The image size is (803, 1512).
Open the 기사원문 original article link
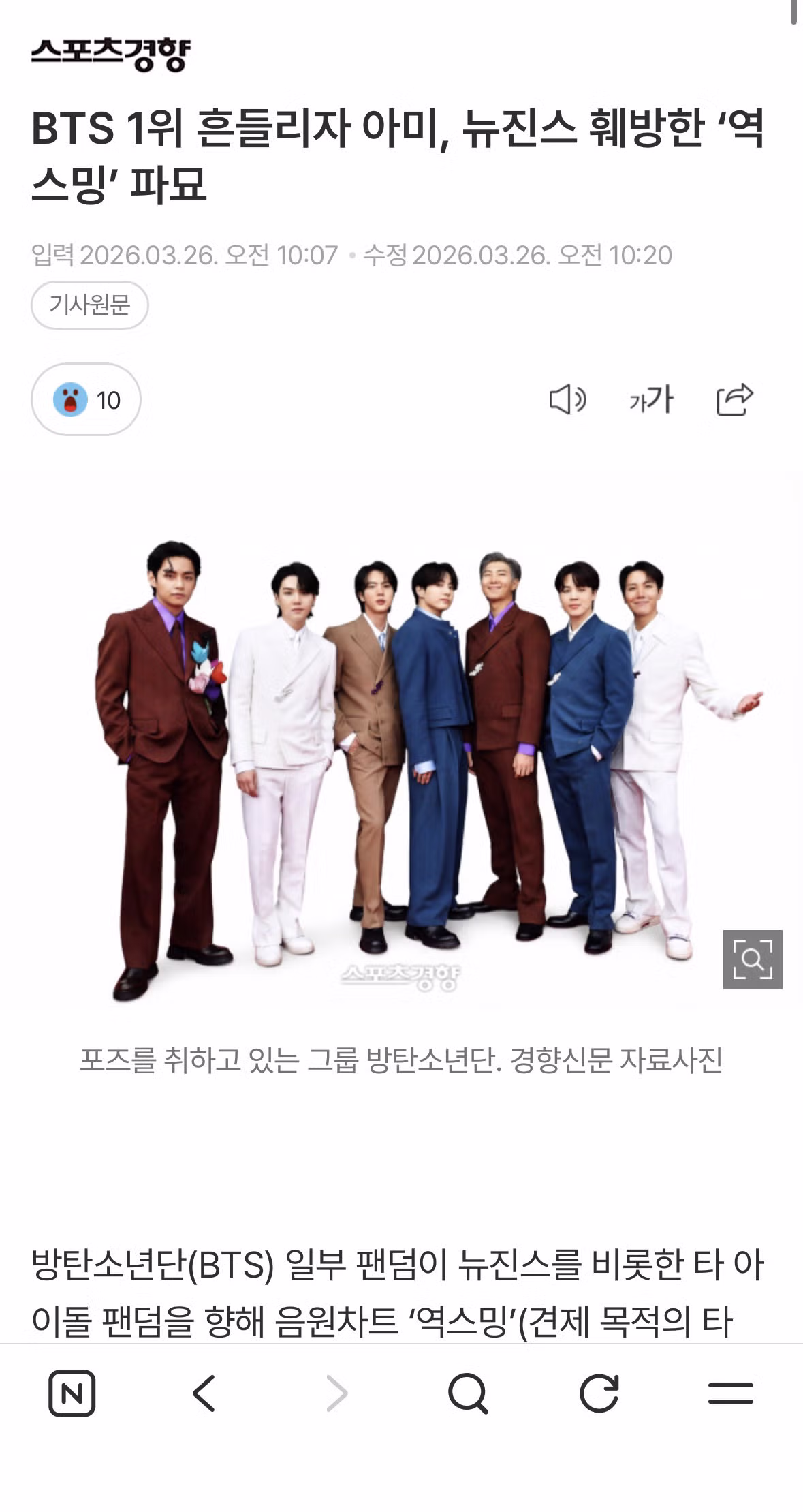point(89,305)
